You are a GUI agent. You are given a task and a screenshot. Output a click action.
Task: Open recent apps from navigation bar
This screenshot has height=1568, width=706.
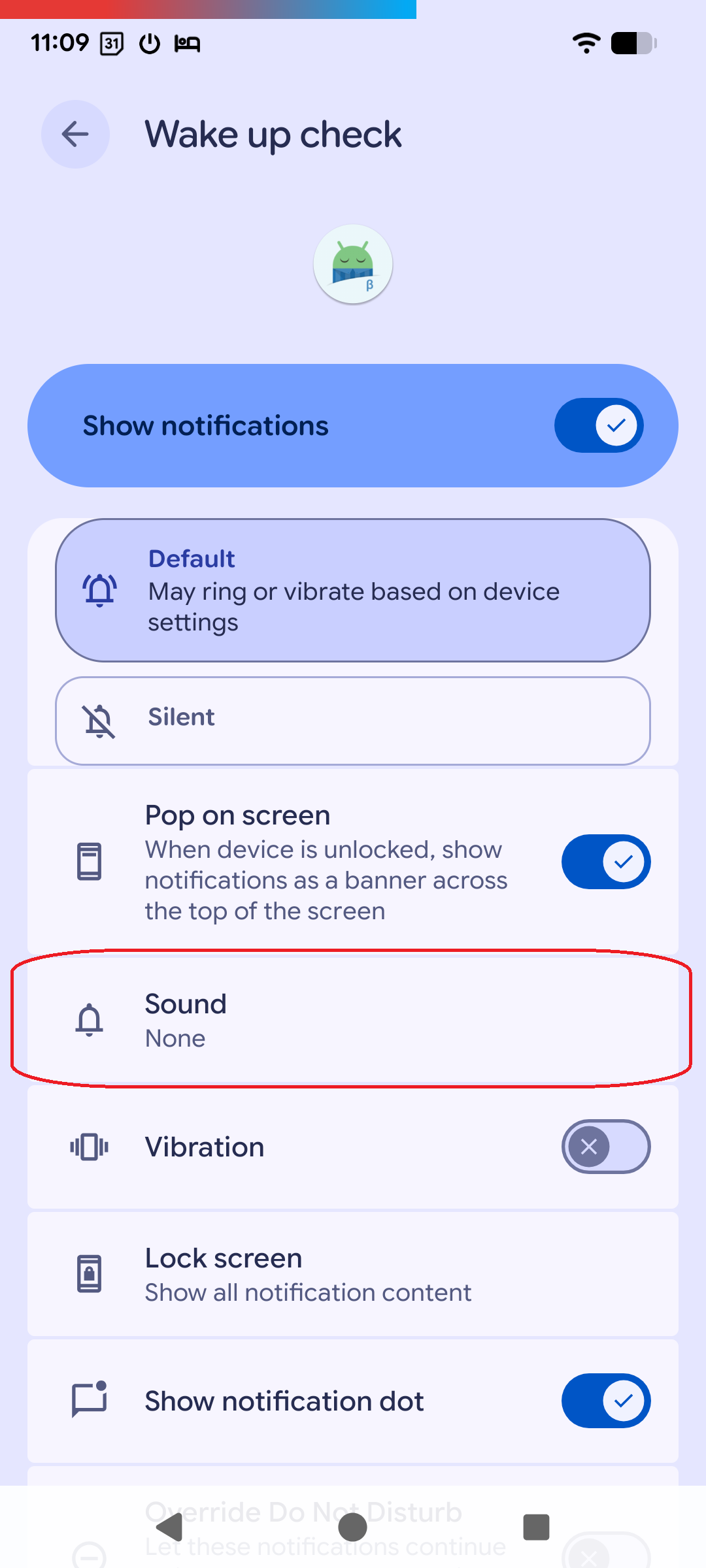point(536,1527)
